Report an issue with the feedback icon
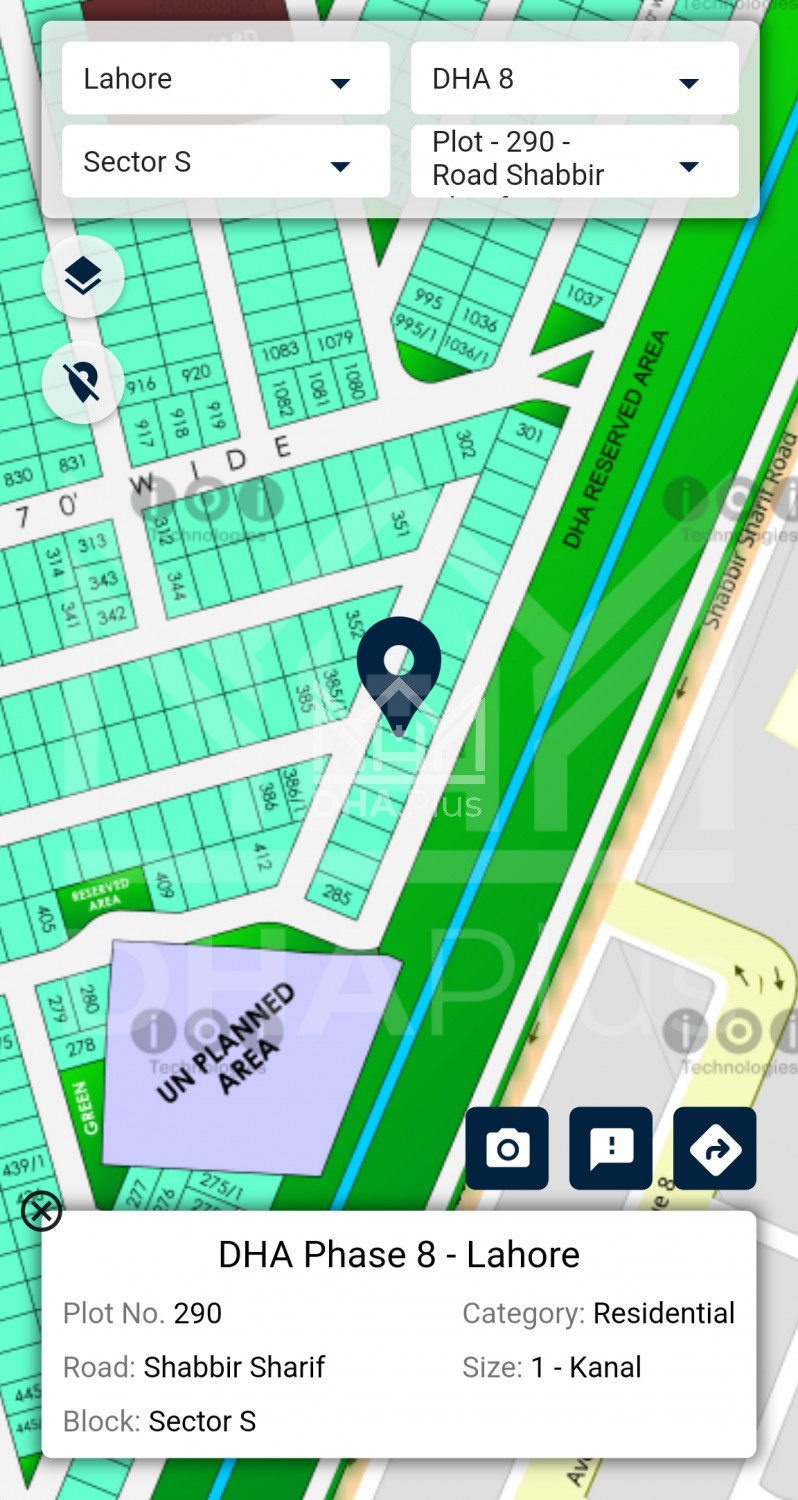The image size is (798, 1500). pos(611,1148)
